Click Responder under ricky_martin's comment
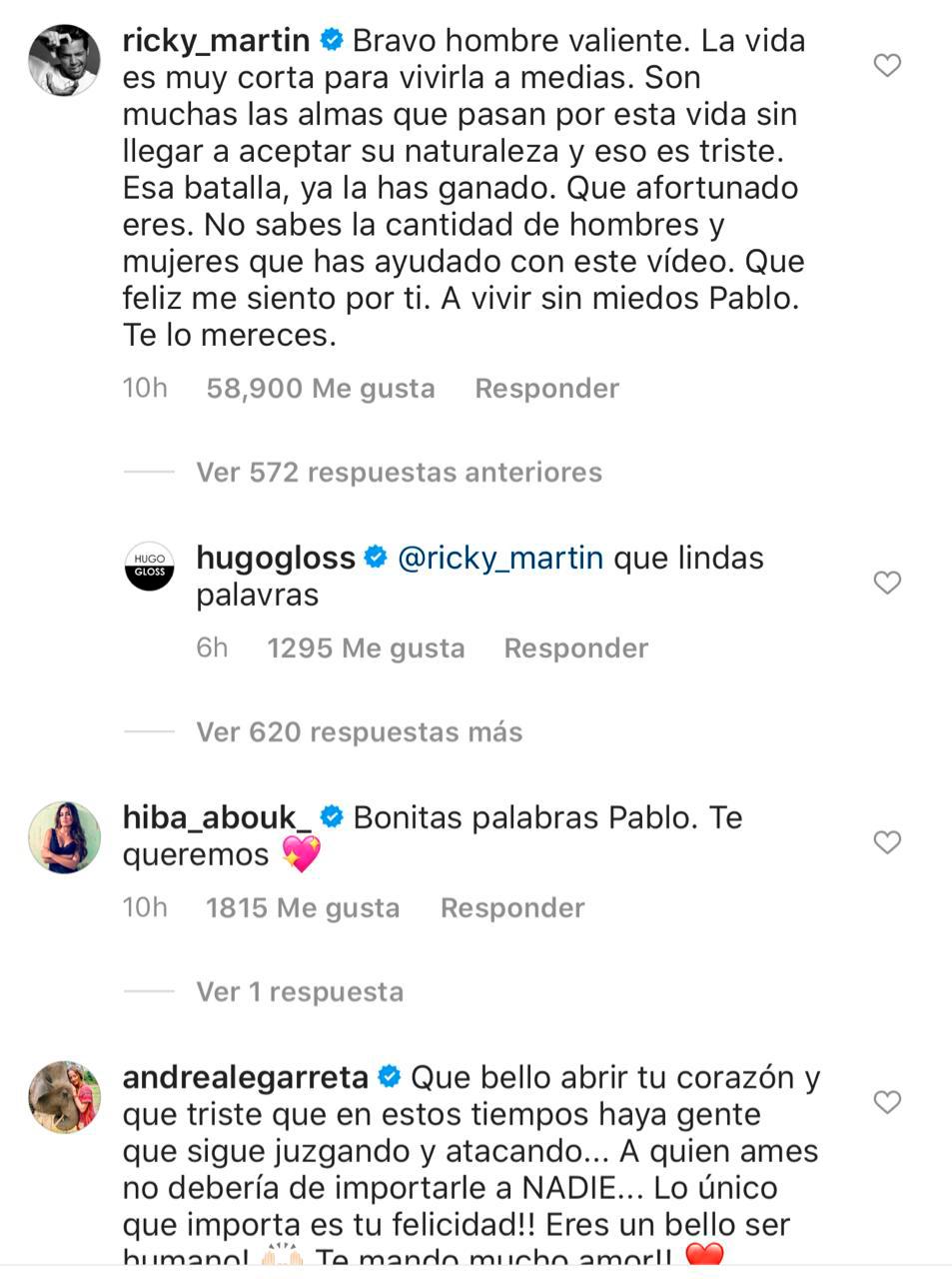Viewport: 952px width, 1279px height. [x=546, y=388]
